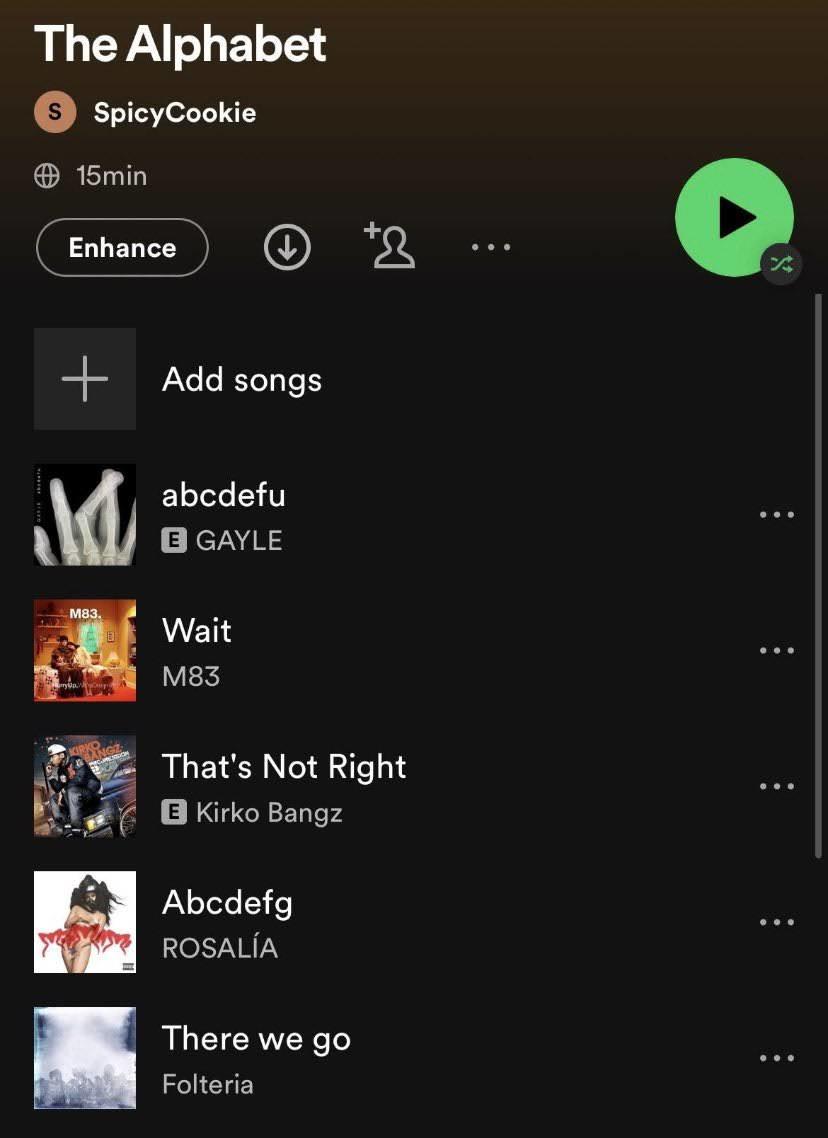Screen dimensions: 828x1138
Task: Open the playlist's three-dot options menu
Action: [x=491, y=247]
